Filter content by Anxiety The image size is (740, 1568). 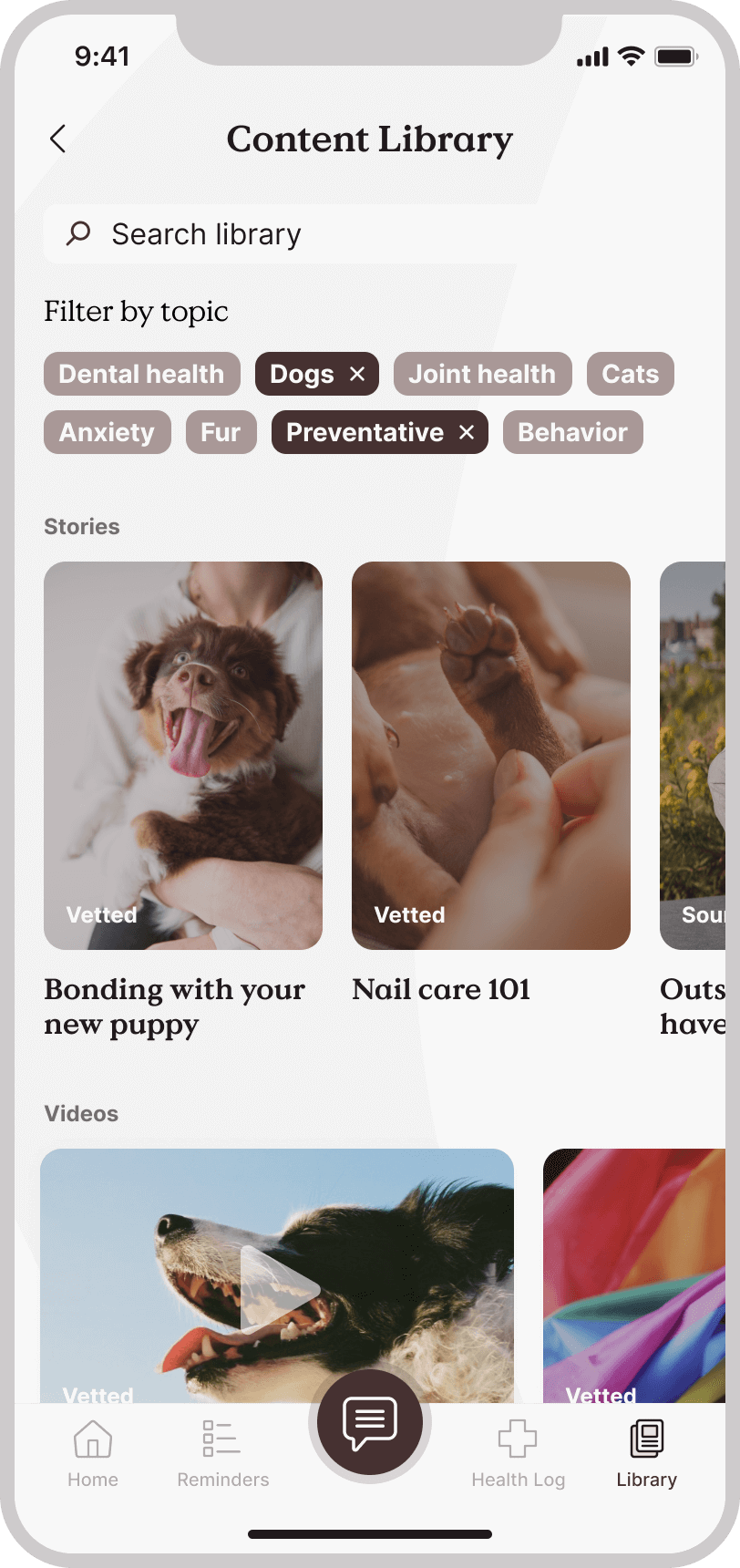pos(107,432)
